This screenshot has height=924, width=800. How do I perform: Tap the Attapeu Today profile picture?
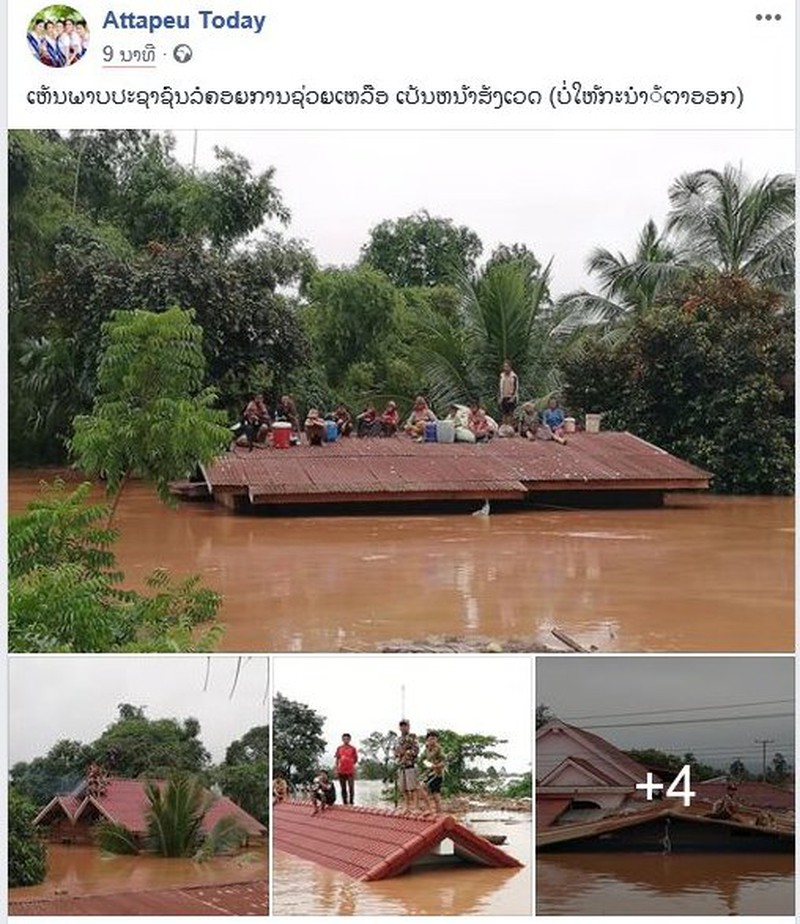[x=57, y=36]
